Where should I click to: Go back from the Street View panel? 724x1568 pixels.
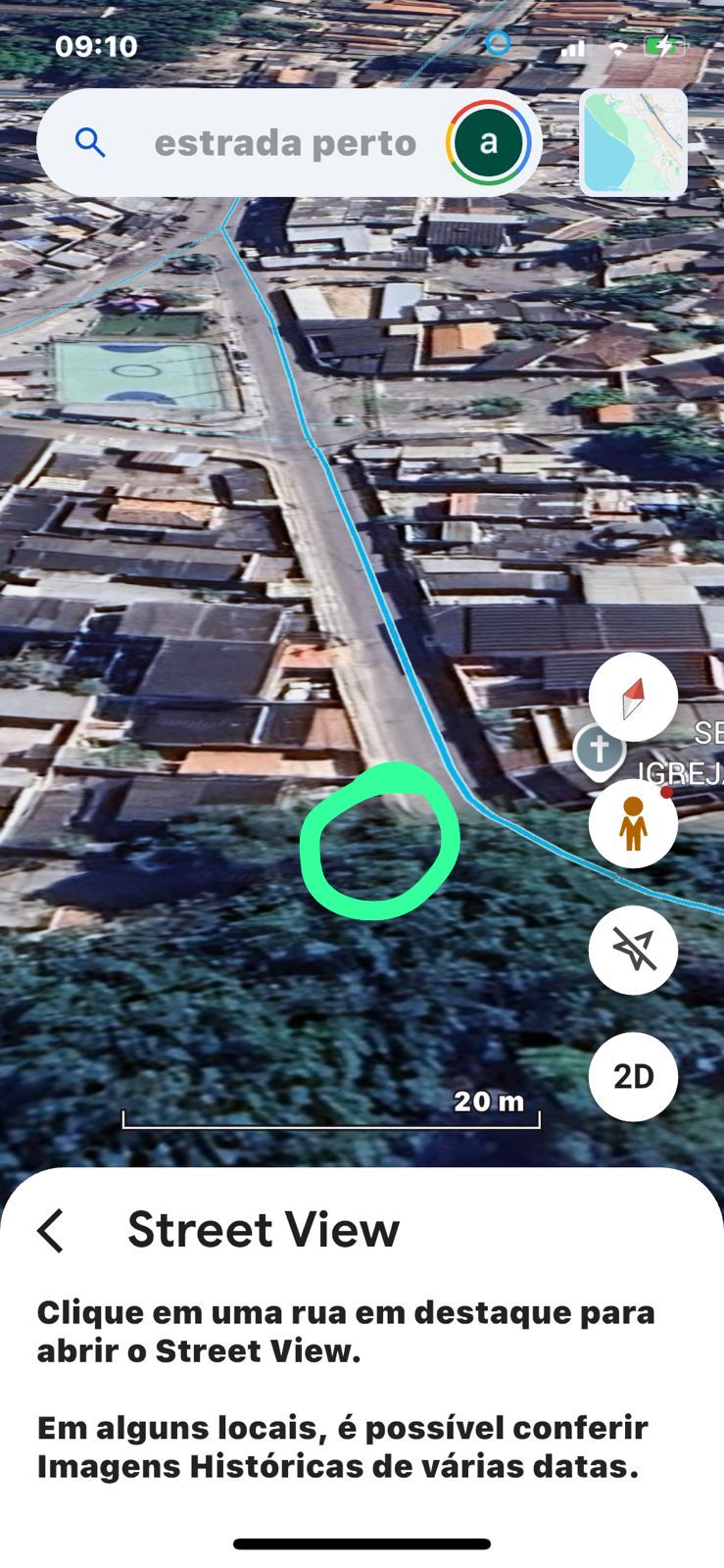click(x=51, y=1230)
